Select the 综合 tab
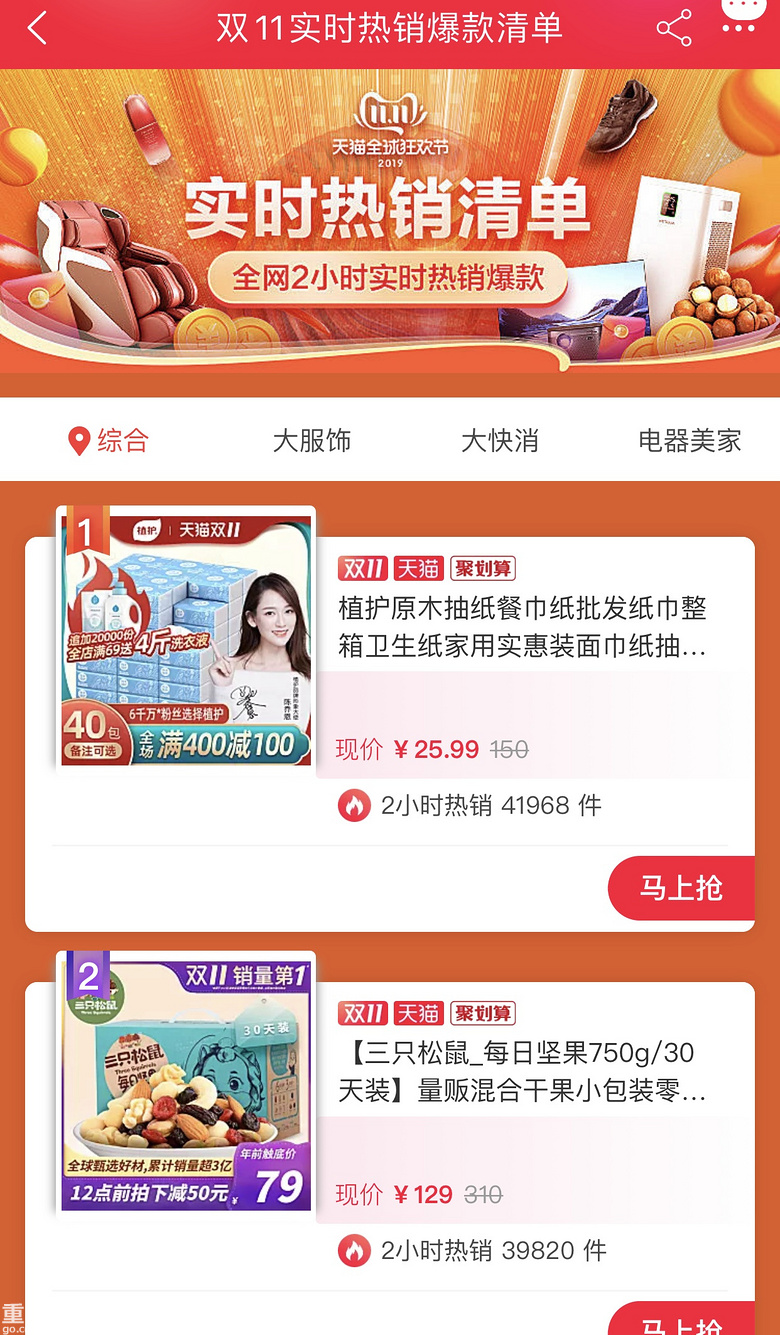 (x=108, y=440)
